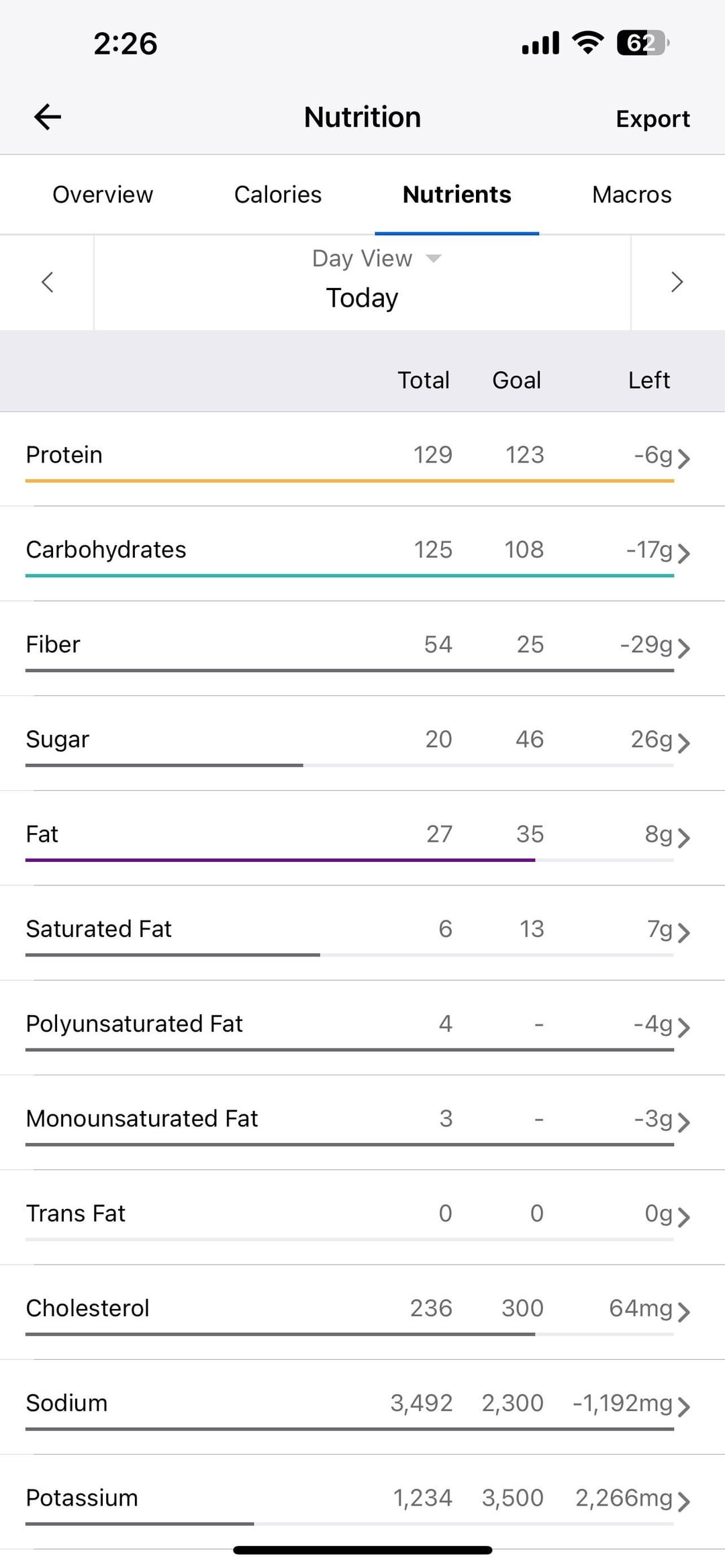
Task: Select the Polyunsaturated Fat row
Action: coord(362,1028)
